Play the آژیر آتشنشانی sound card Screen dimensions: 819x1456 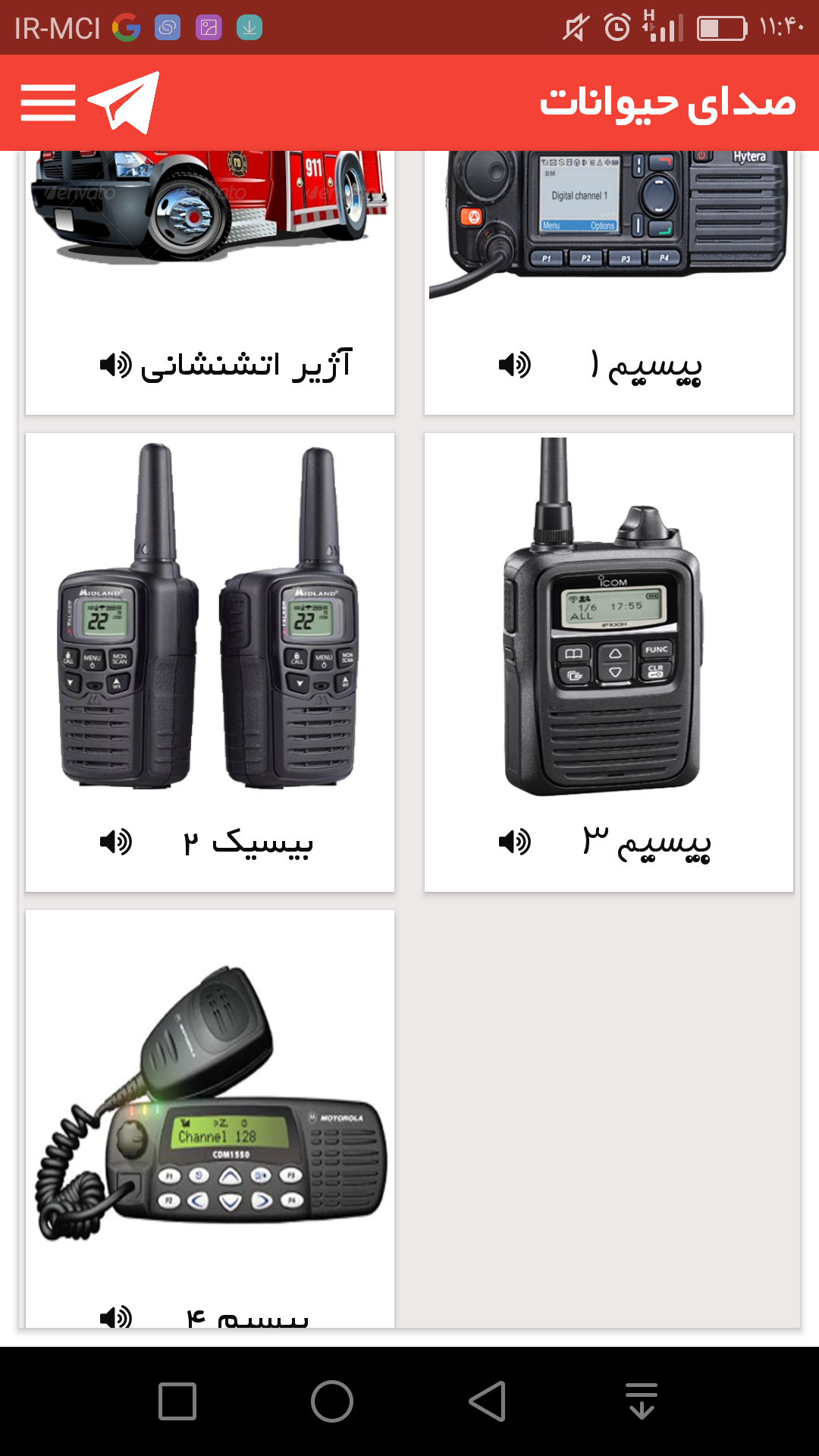pos(210,282)
